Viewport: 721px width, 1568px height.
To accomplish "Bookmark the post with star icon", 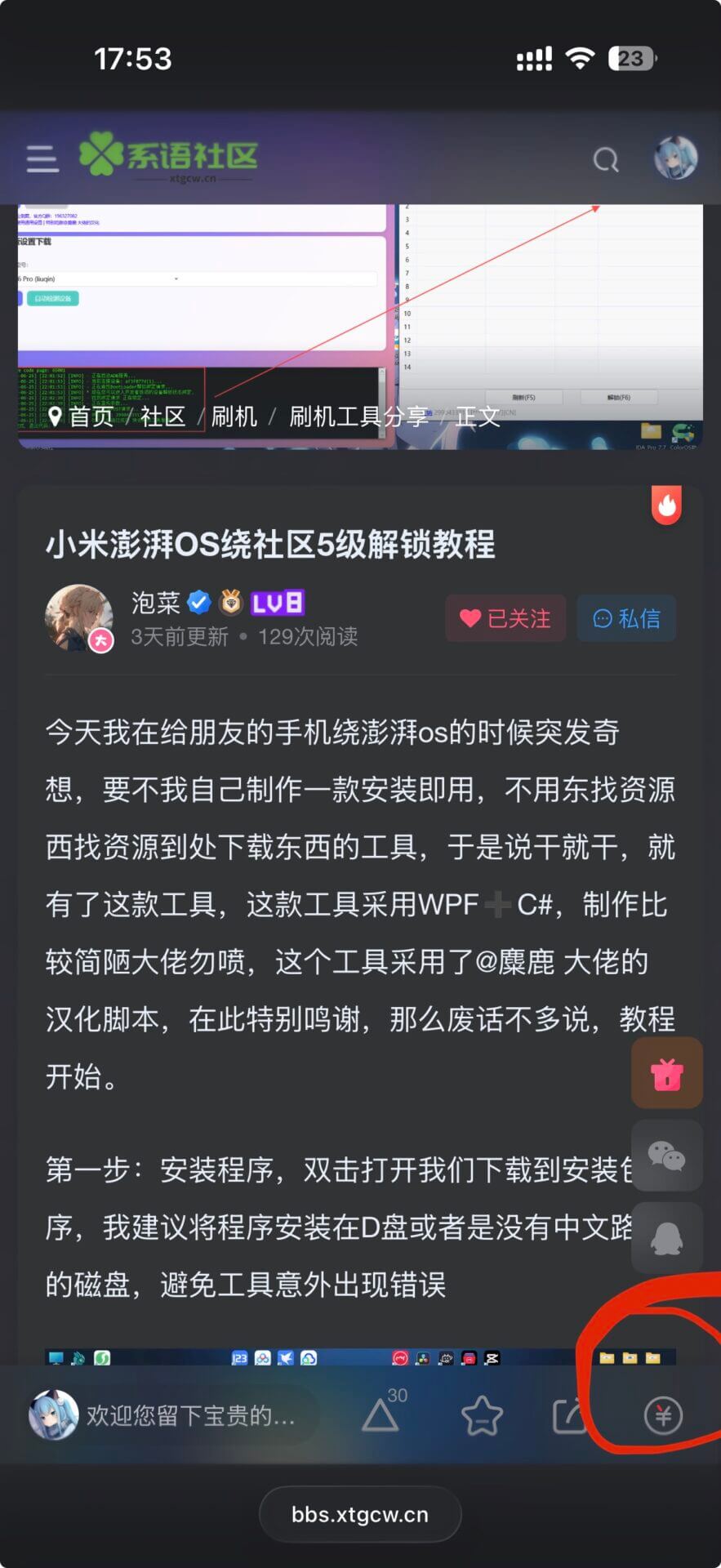I will pyautogui.click(x=482, y=1415).
